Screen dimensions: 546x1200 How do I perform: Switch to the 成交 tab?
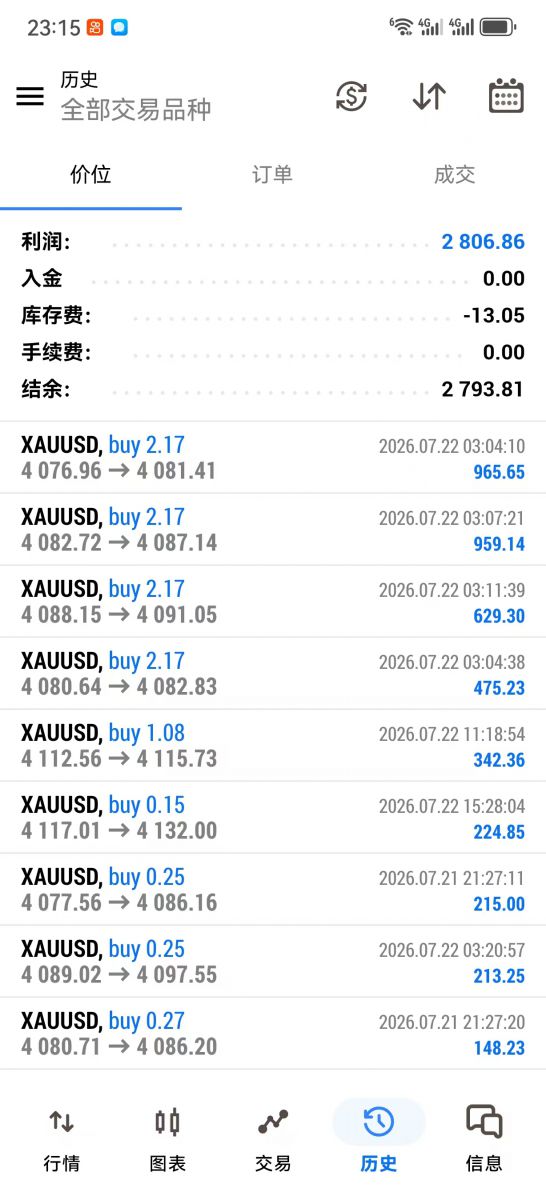click(x=454, y=175)
